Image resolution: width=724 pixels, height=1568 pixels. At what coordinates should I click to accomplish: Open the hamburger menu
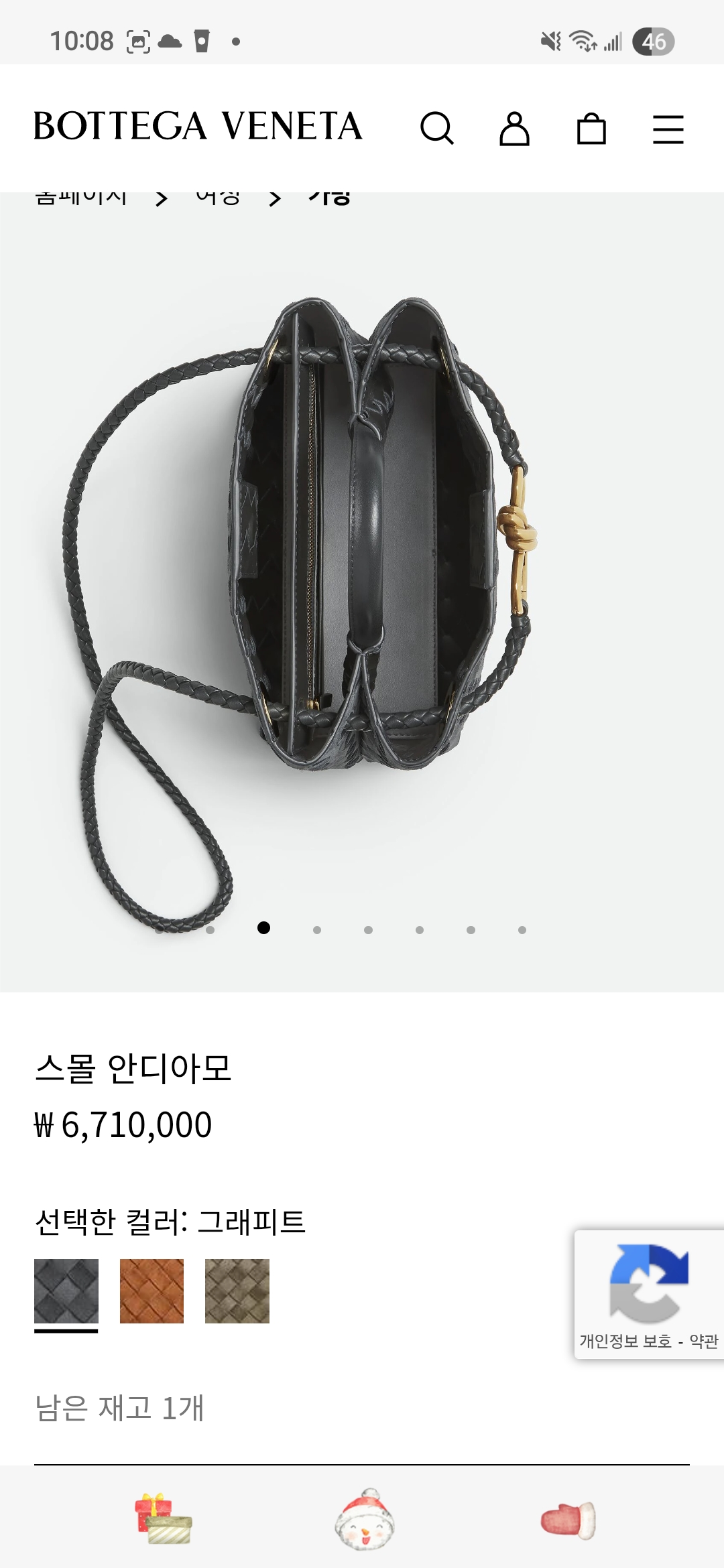tap(668, 129)
